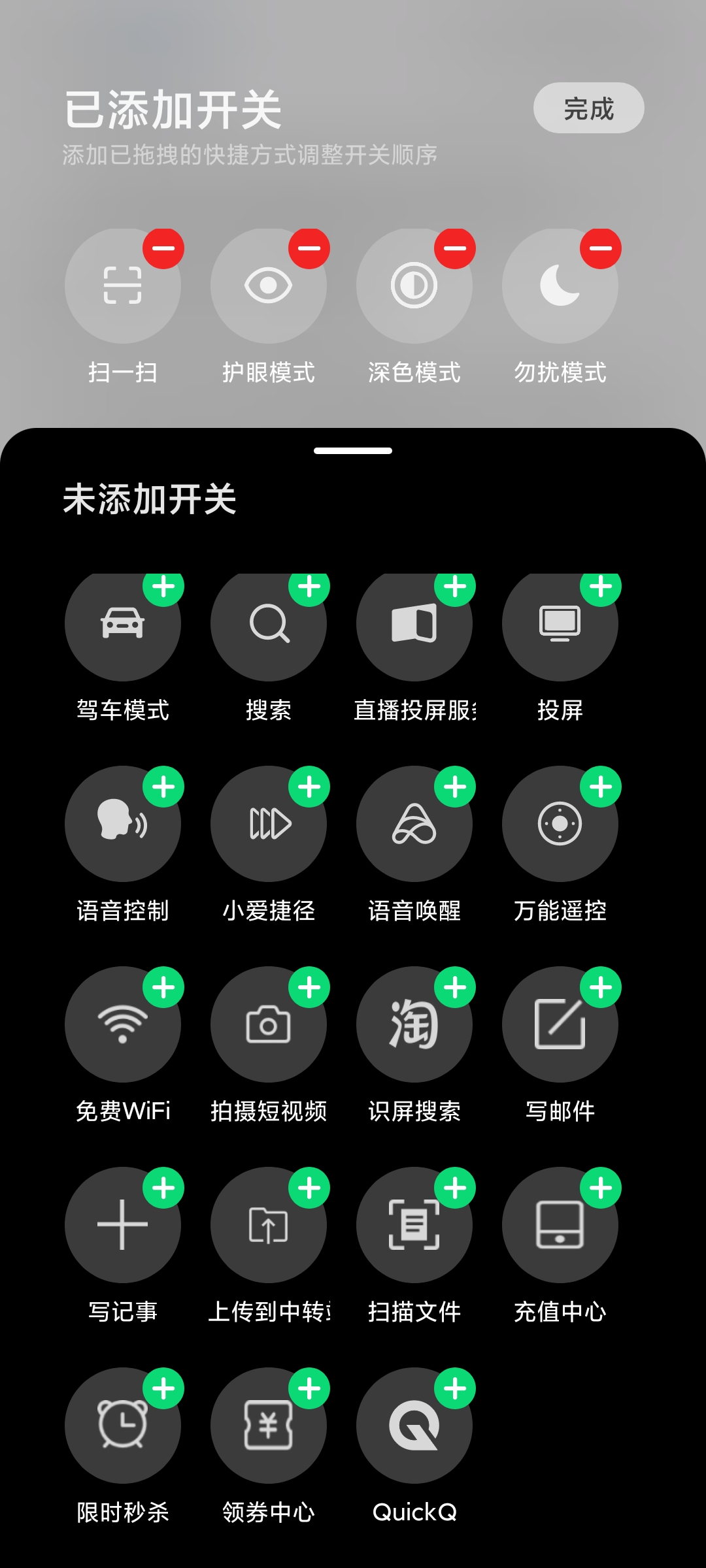The height and width of the screenshot is (1568, 706).
Task: Add the 小爱捷径 switch
Action: [x=309, y=787]
